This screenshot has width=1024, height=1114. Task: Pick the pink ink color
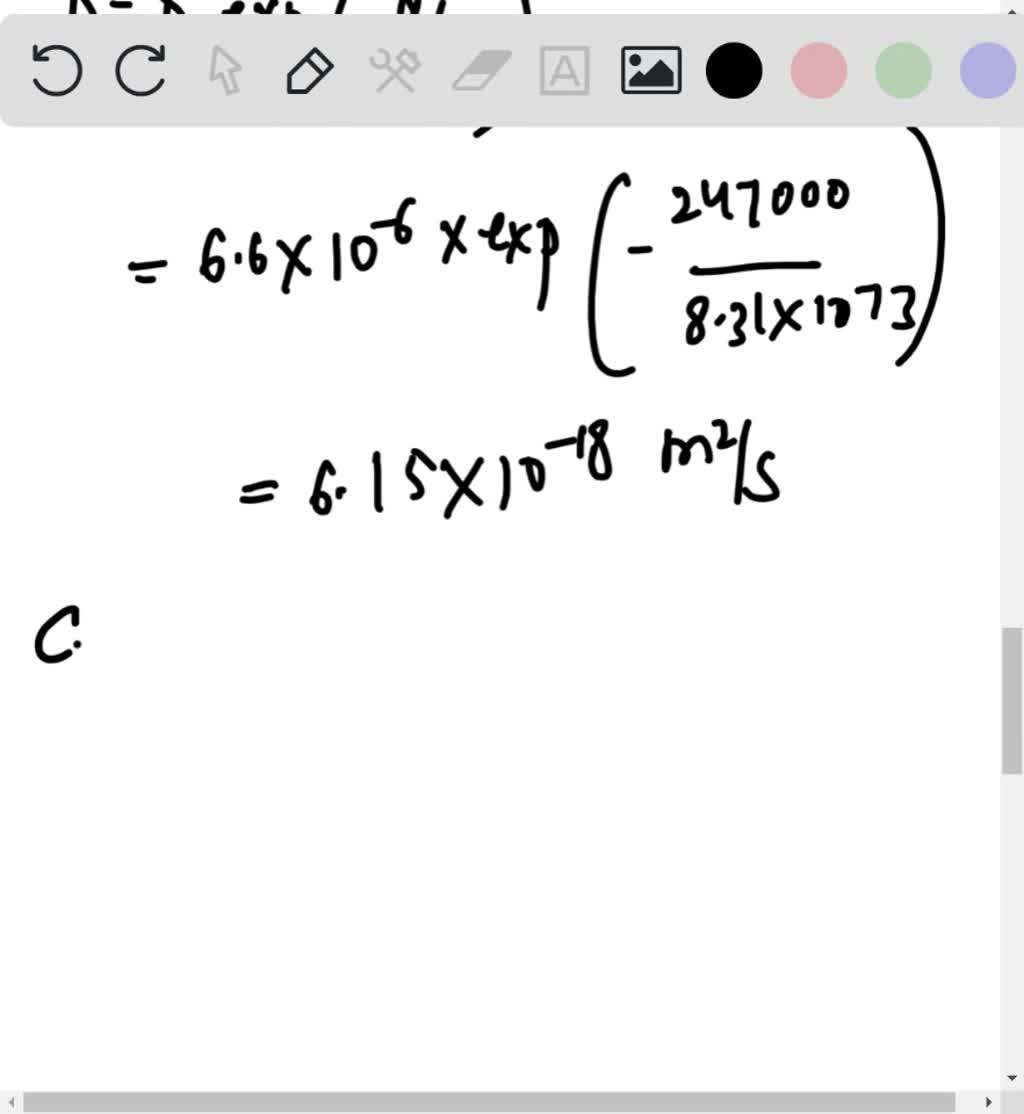(819, 72)
